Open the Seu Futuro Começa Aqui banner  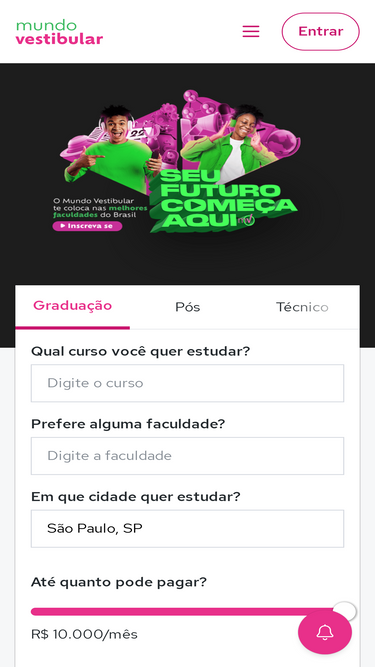(181, 162)
